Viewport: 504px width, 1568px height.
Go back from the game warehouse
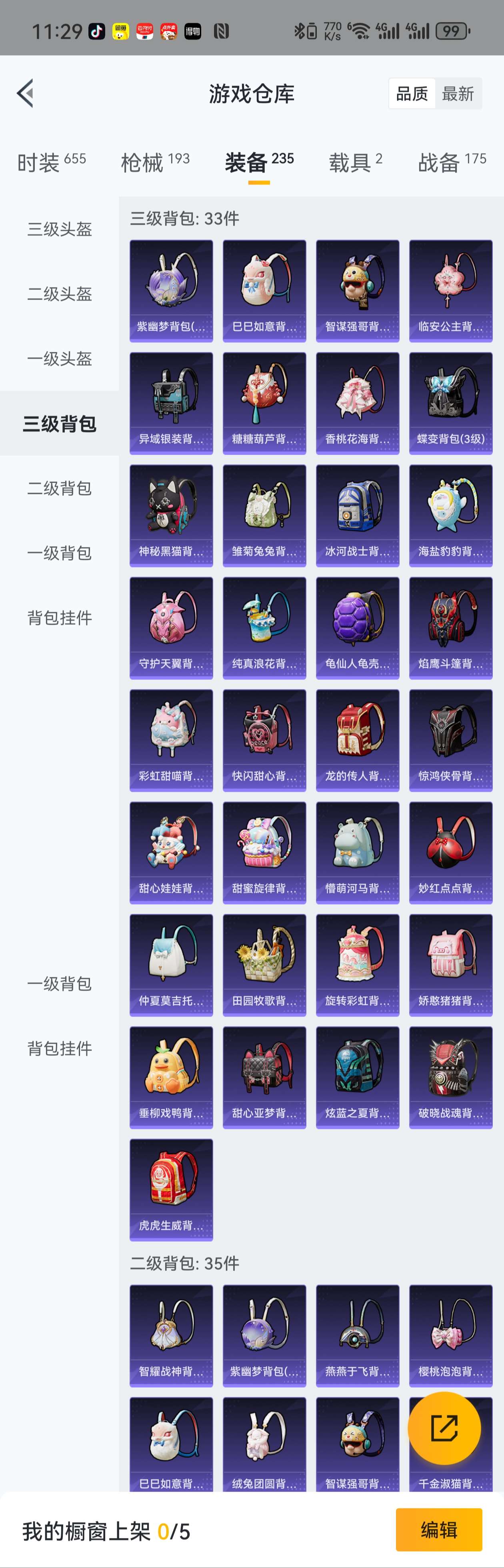point(25,93)
